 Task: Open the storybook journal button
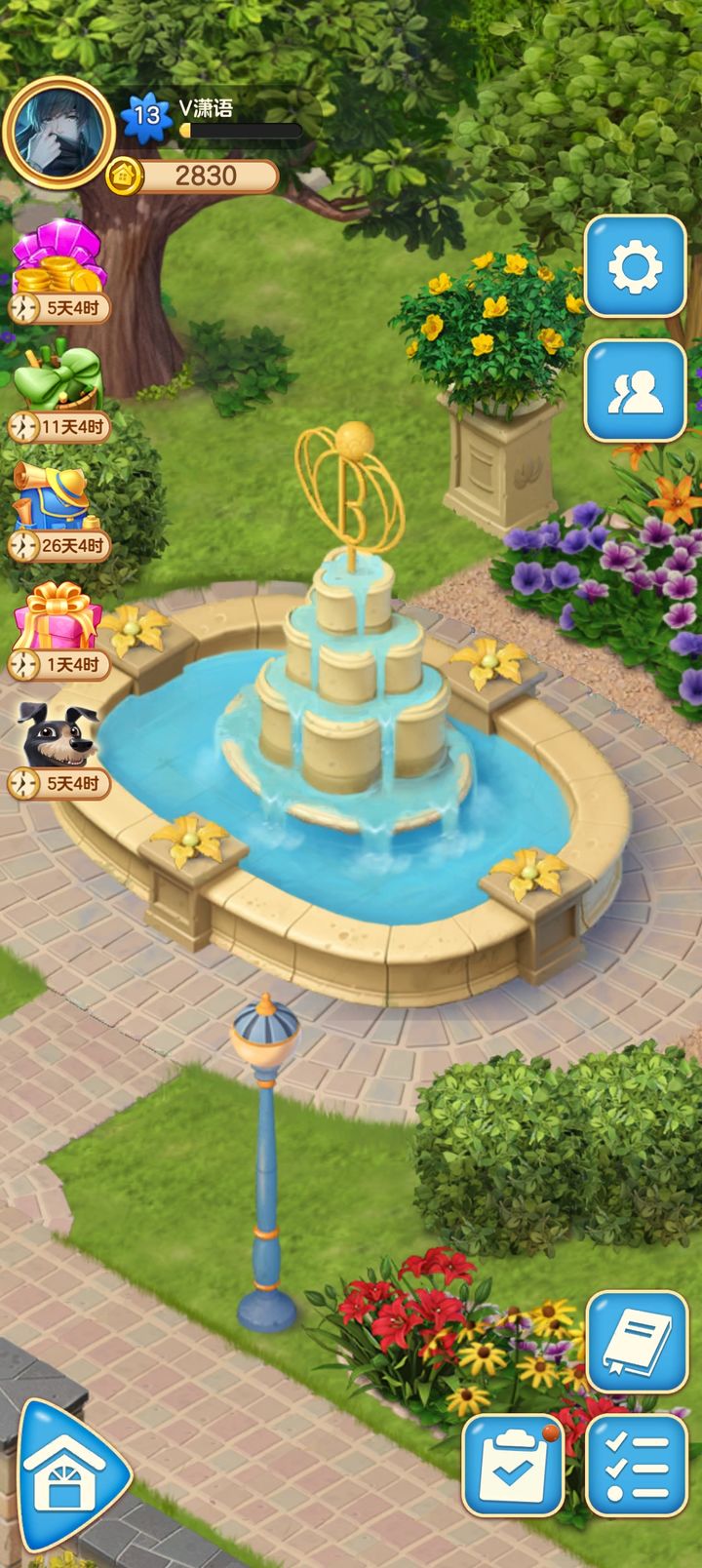[636, 1342]
